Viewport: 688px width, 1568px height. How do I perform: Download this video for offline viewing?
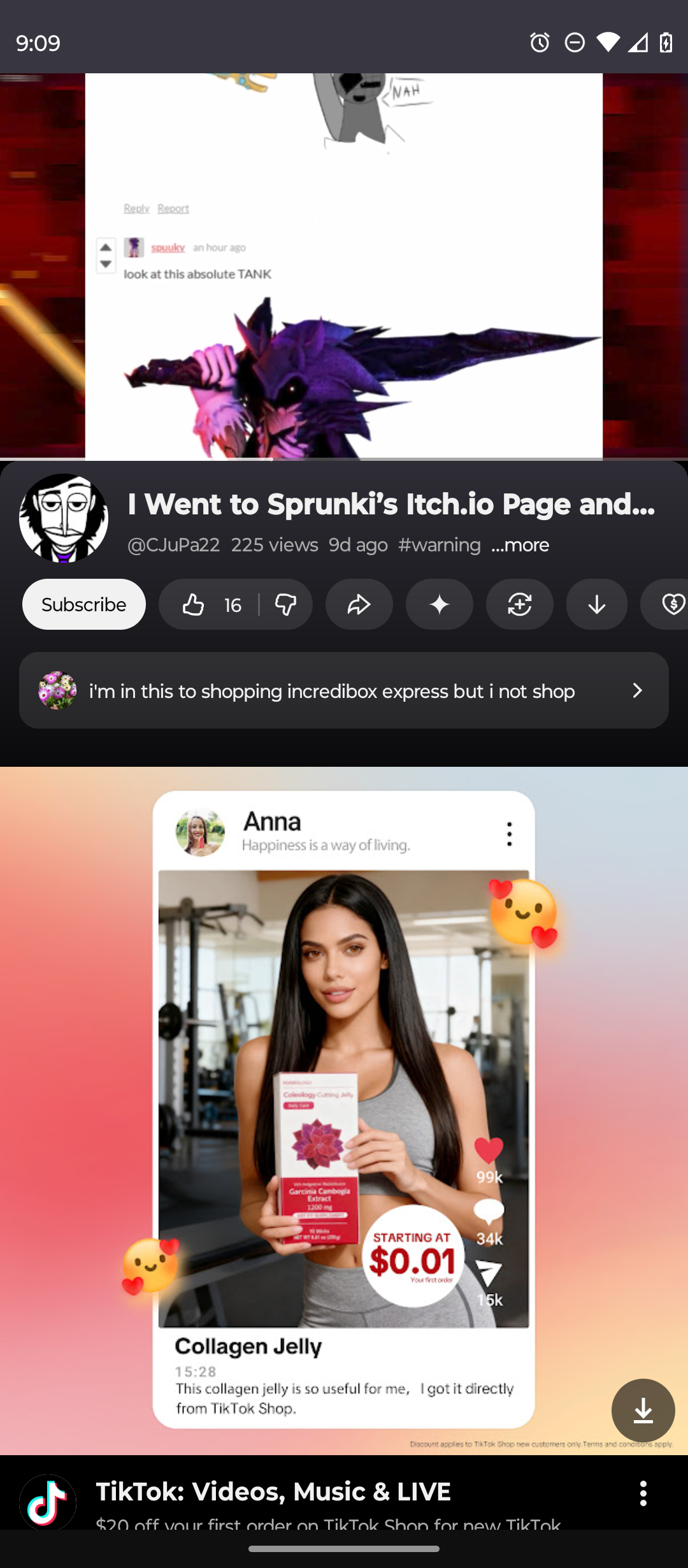(596, 604)
